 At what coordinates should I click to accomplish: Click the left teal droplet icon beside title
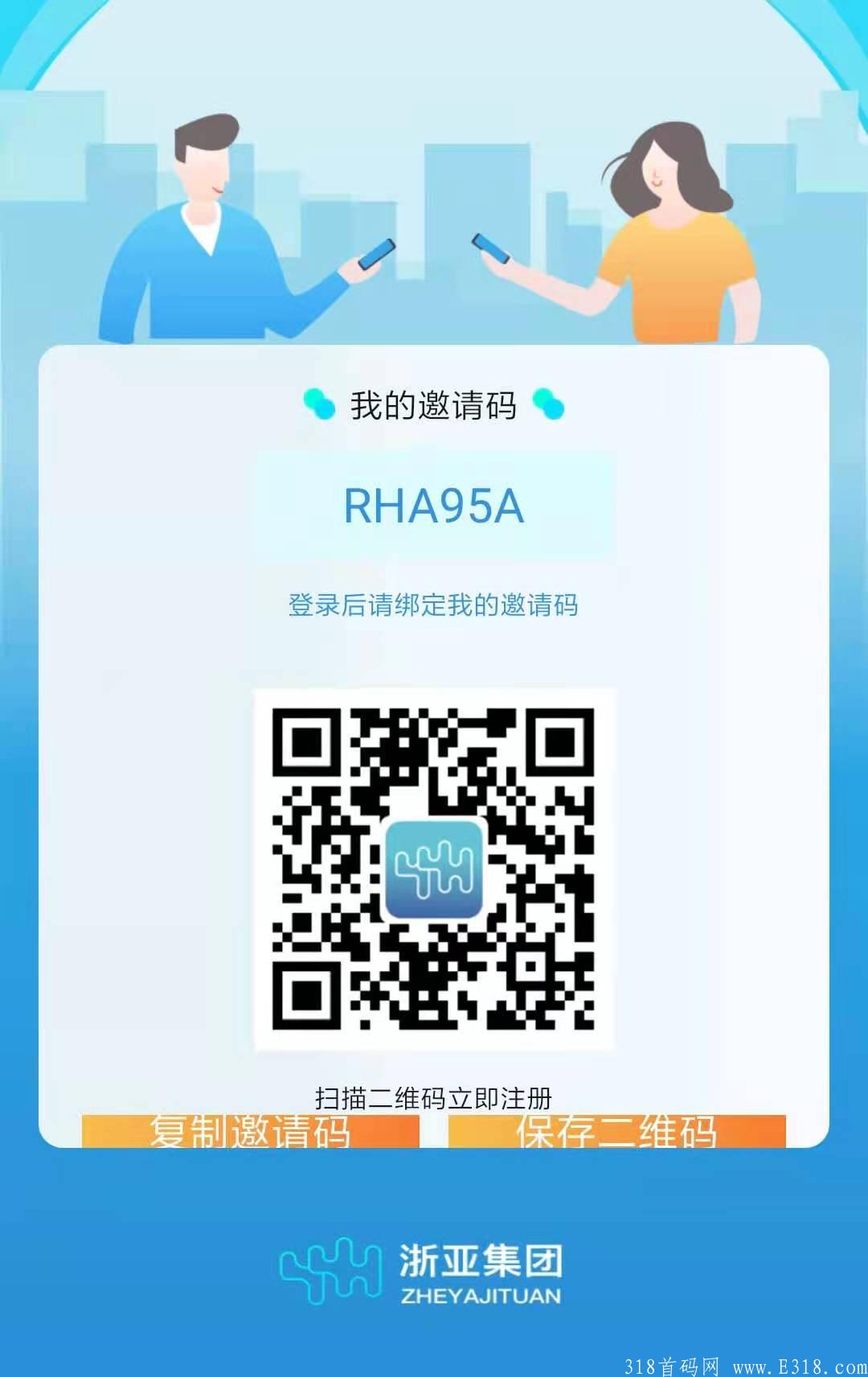click(320, 404)
